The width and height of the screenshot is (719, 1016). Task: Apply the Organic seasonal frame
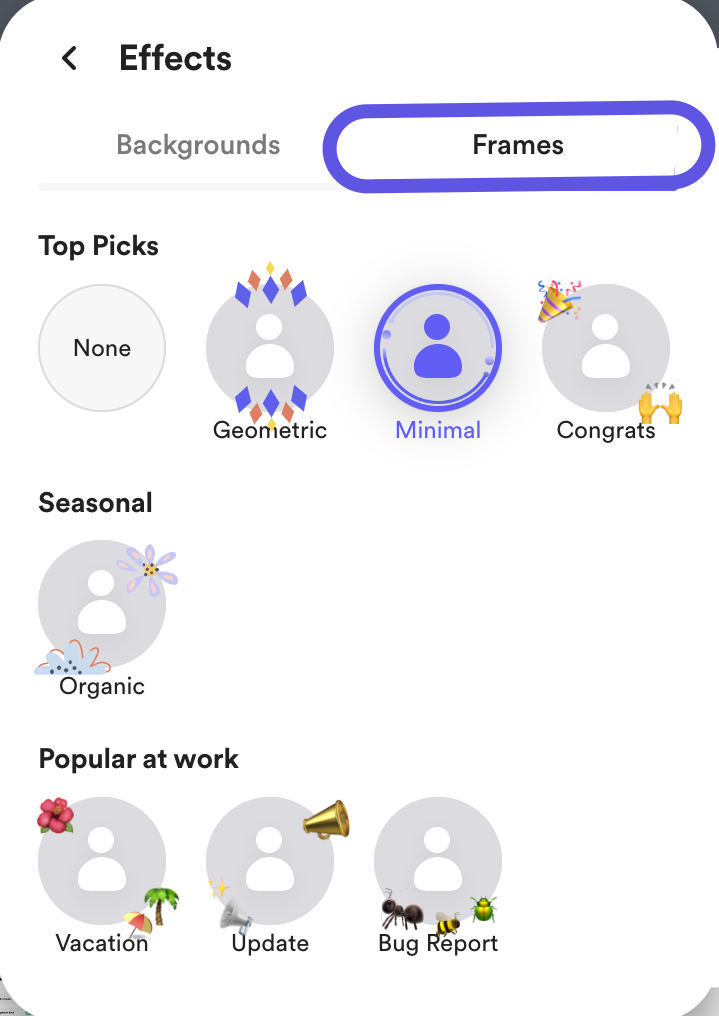102,604
